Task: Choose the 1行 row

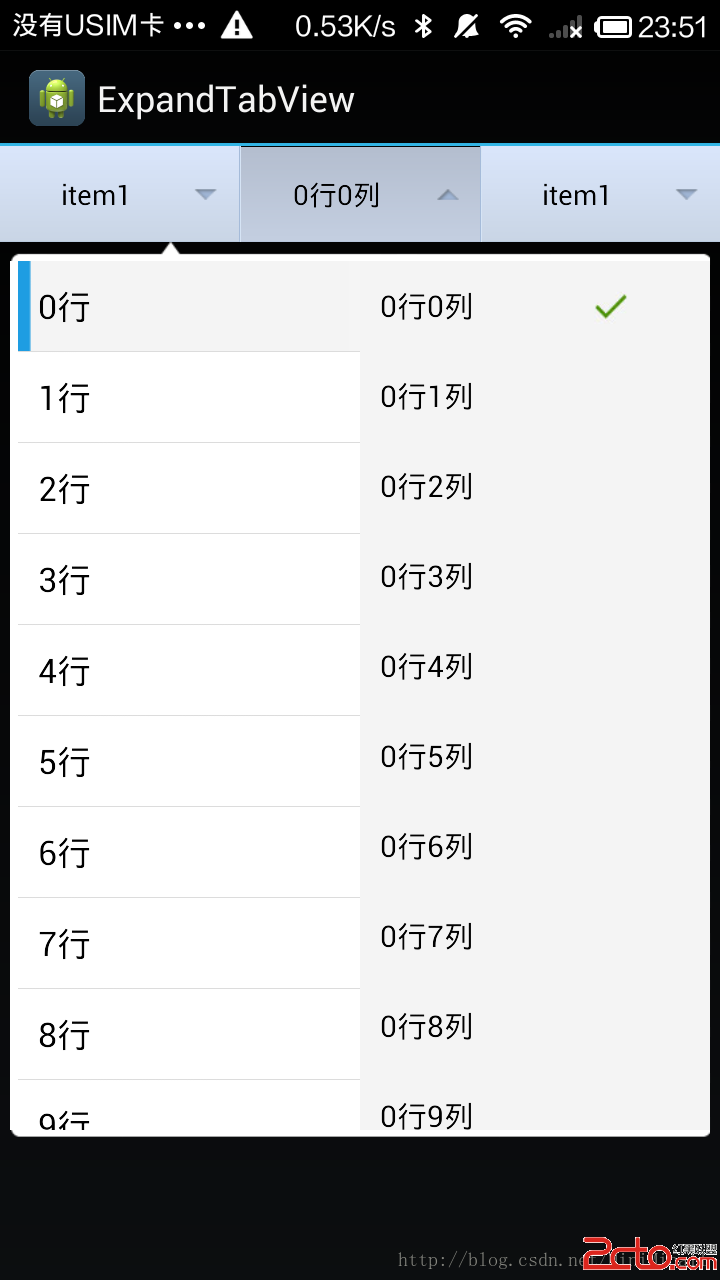Action: 188,398
